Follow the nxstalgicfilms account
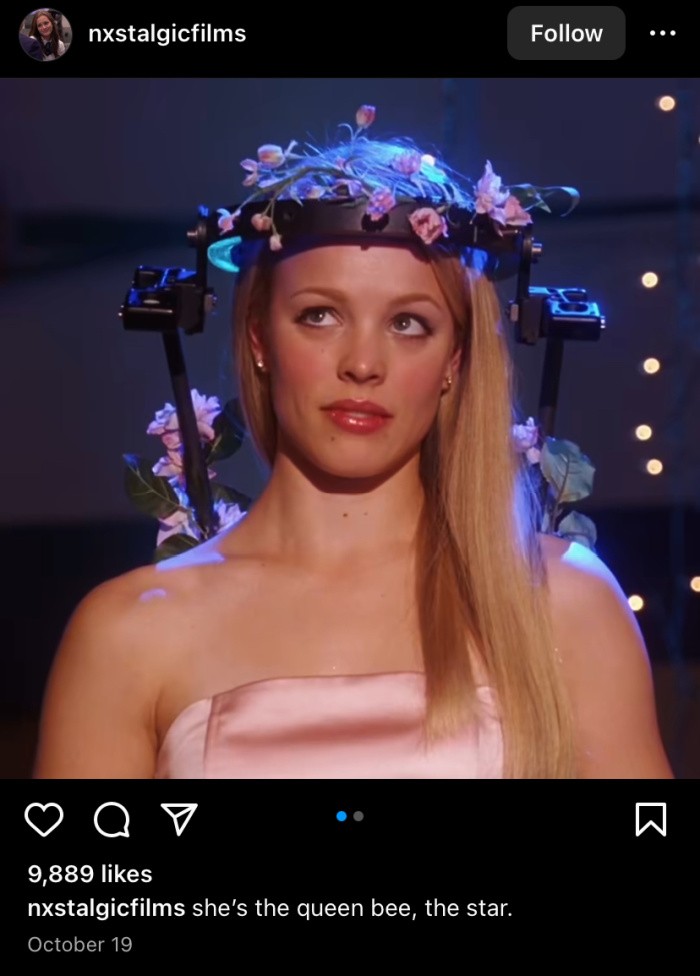 pyautogui.click(x=566, y=33)
